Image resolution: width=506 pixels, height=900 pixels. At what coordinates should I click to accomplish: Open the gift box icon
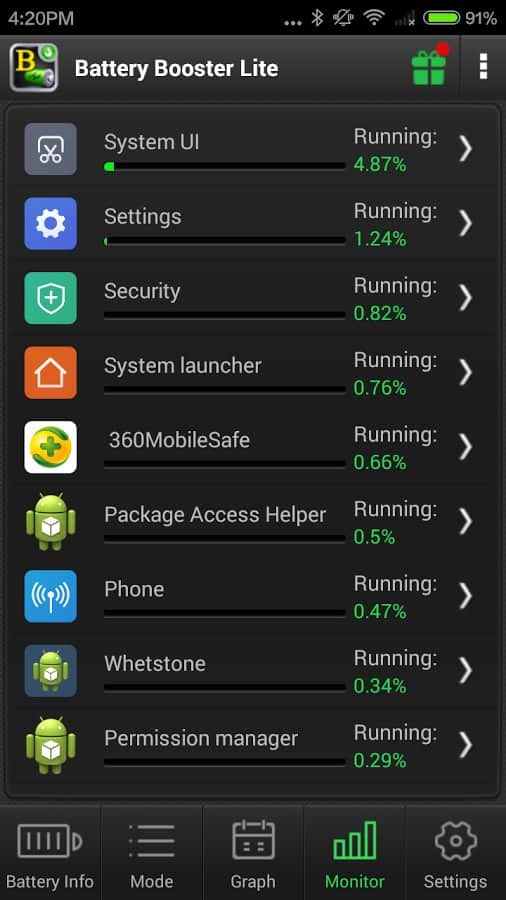[430, 65]
